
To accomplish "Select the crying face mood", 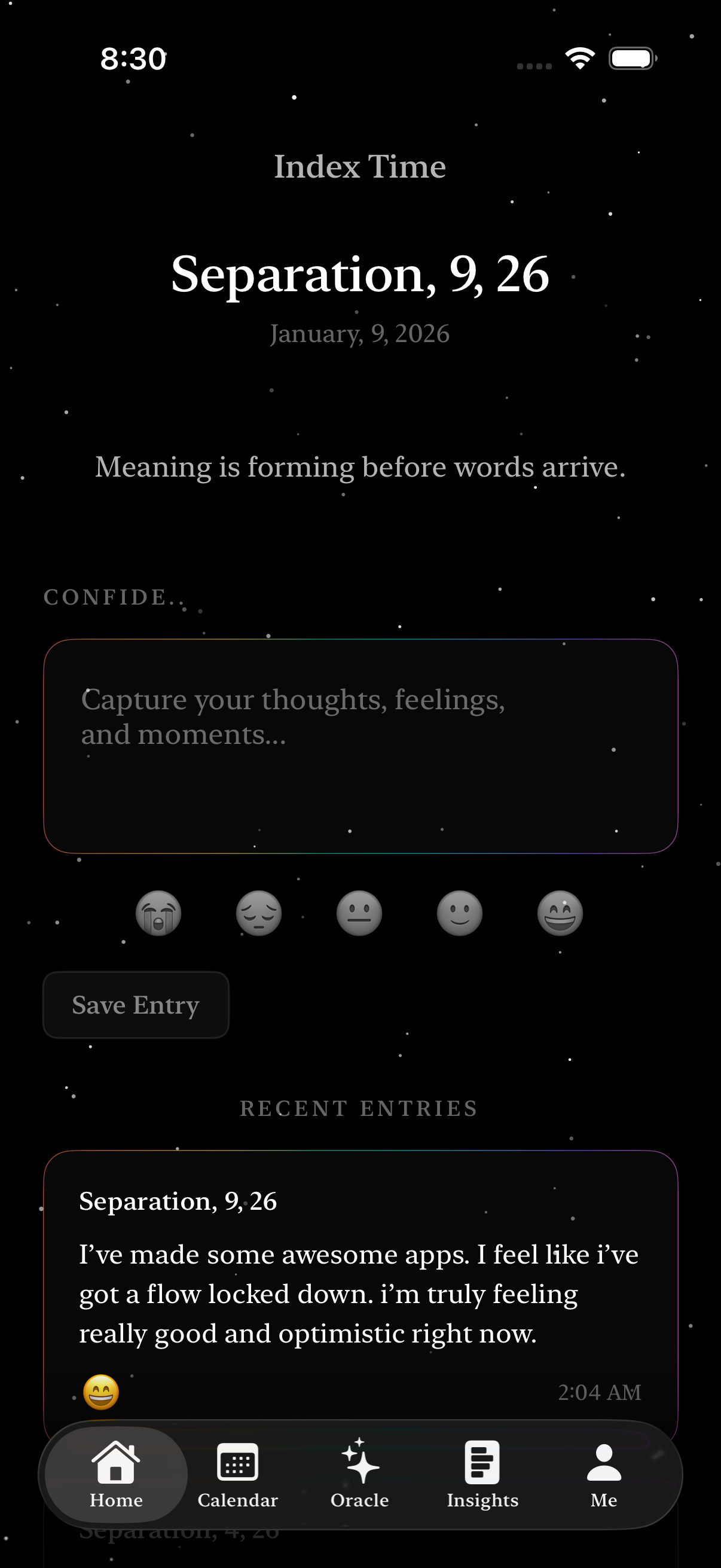I will coord(158,913).
